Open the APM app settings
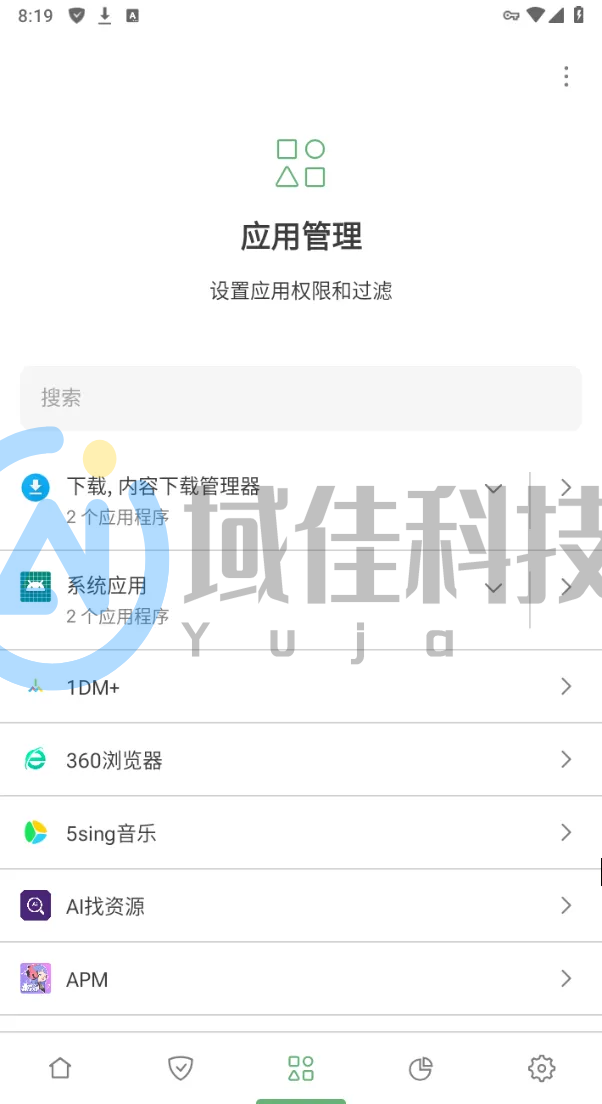The height and width of the screenshot is (1104, 602). (300, 979)
